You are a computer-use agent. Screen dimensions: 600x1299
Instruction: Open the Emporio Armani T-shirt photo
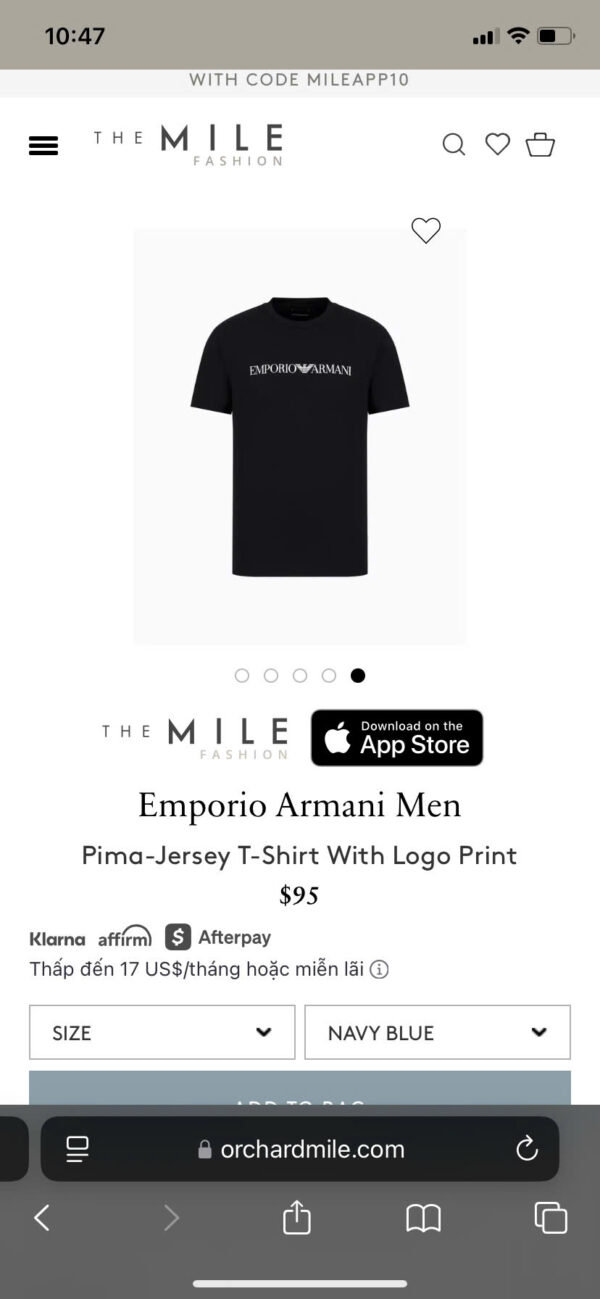299,436
